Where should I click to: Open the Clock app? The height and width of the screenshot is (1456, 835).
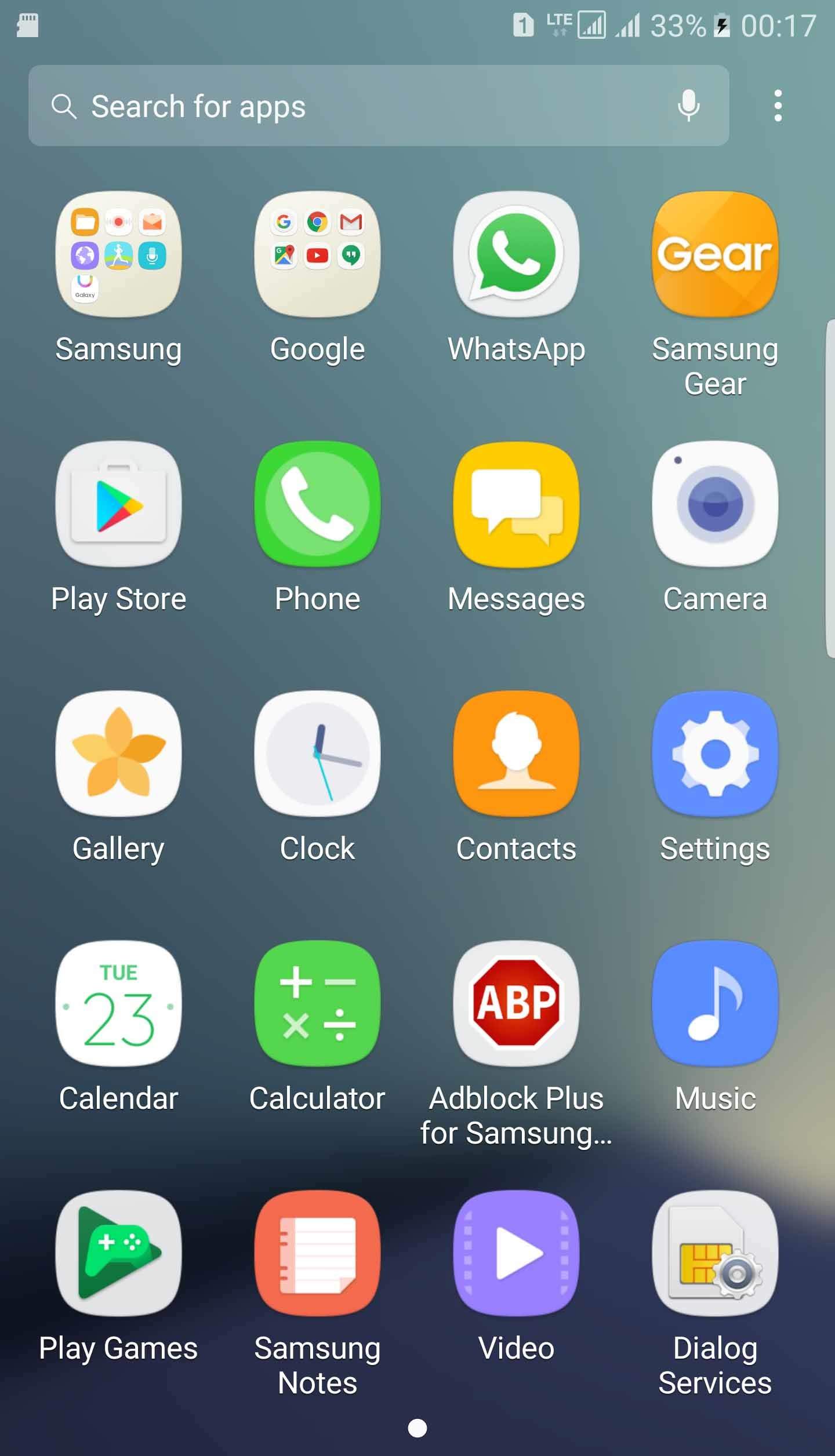tap(318, 754)
